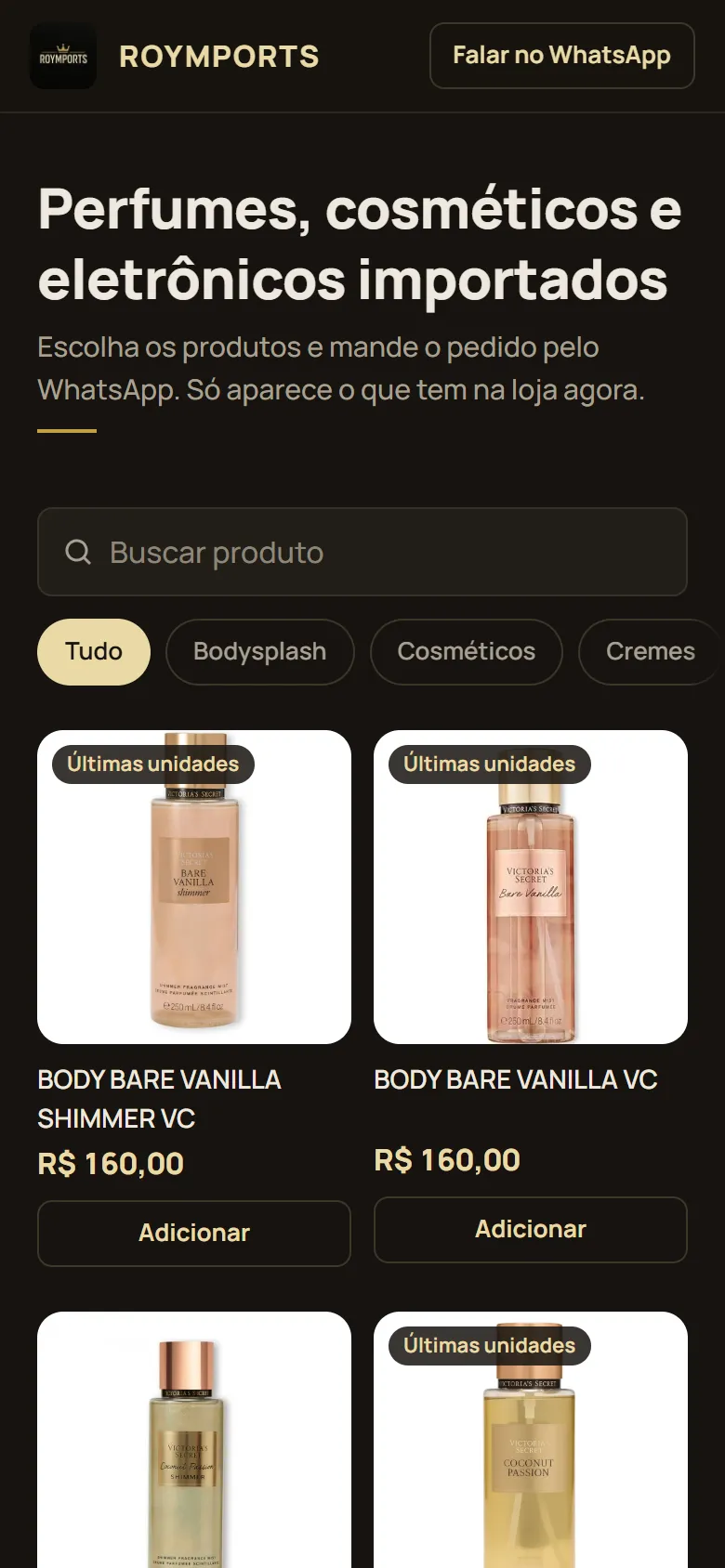Show the Cremes category

point(651,652)
